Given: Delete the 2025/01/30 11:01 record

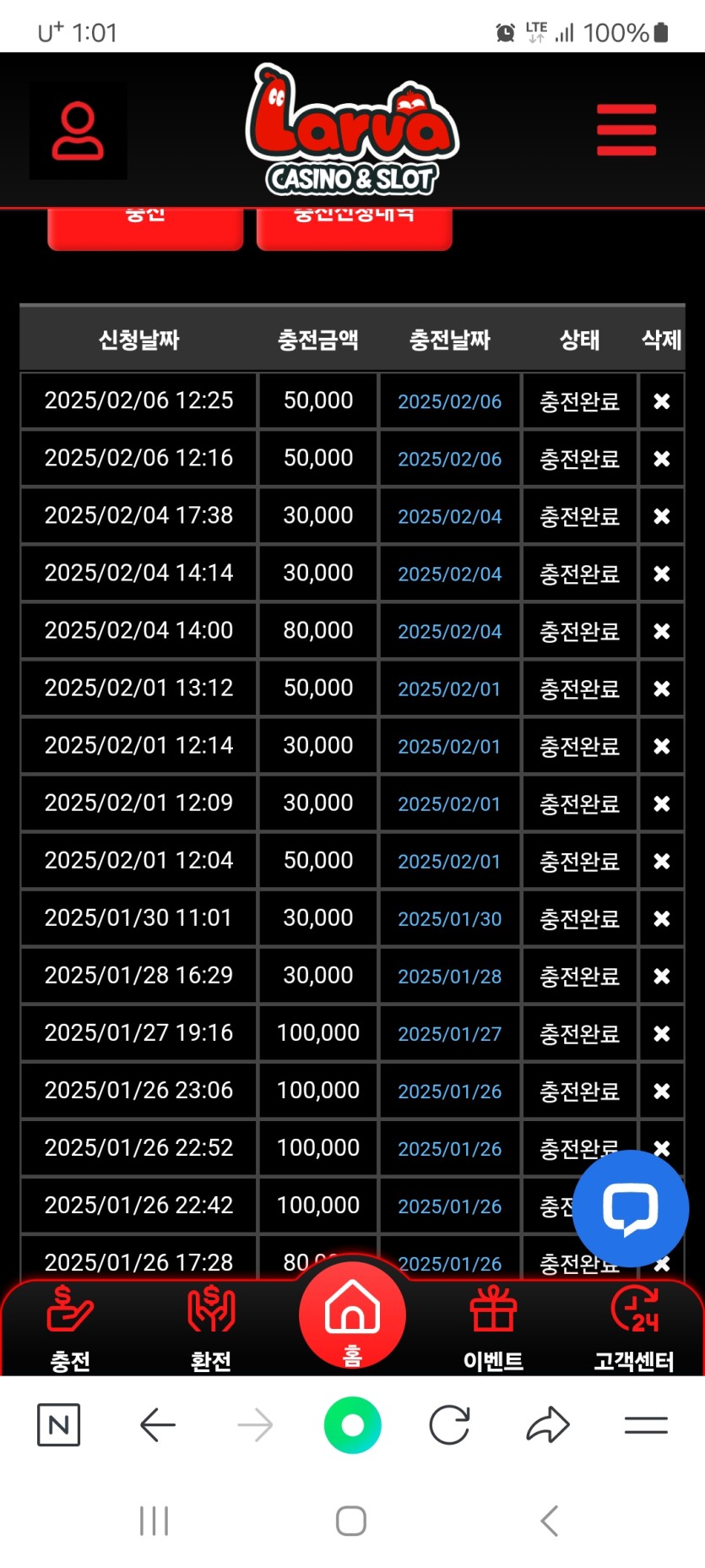Looking at the screenshot, I should click(661, 918).
